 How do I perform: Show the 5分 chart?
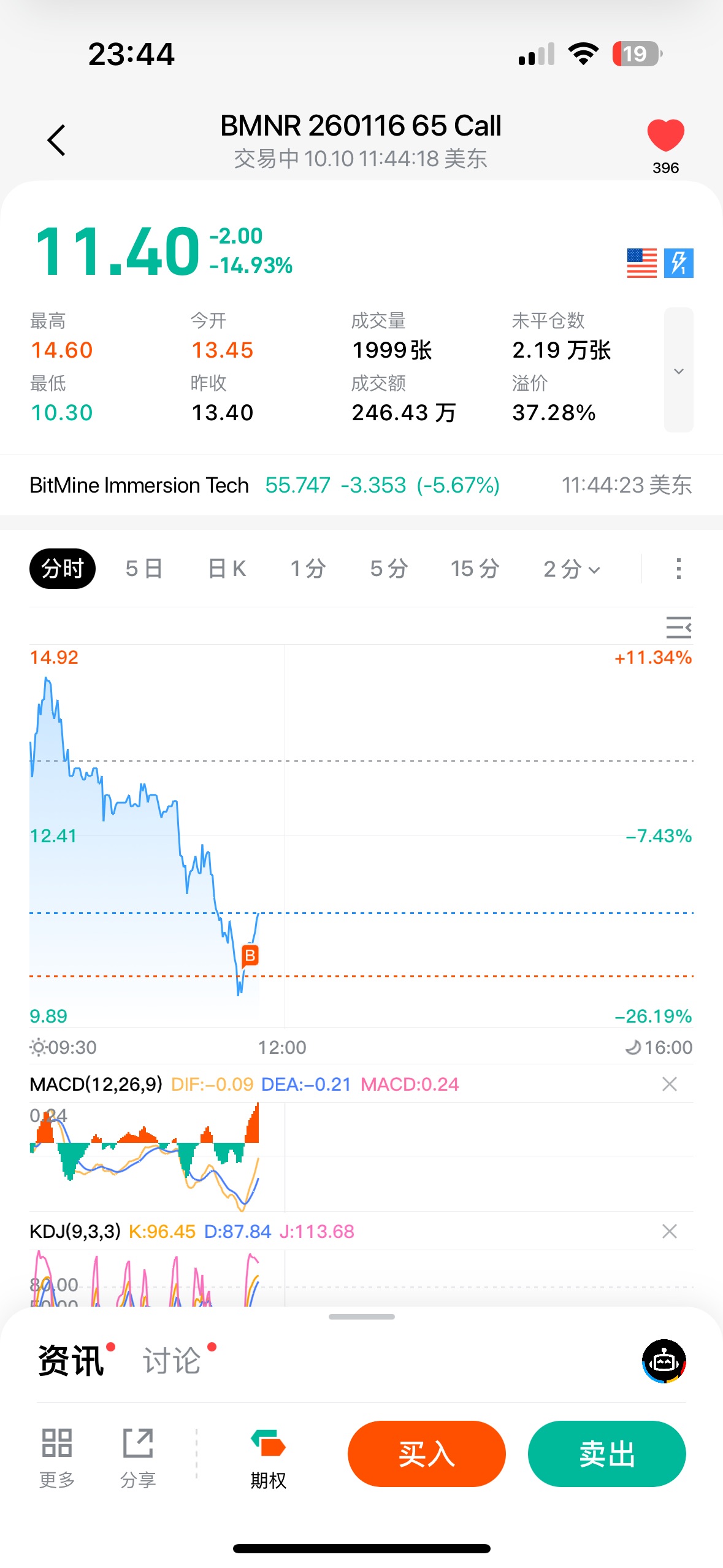pyautogui.click(x=389, y=569)
